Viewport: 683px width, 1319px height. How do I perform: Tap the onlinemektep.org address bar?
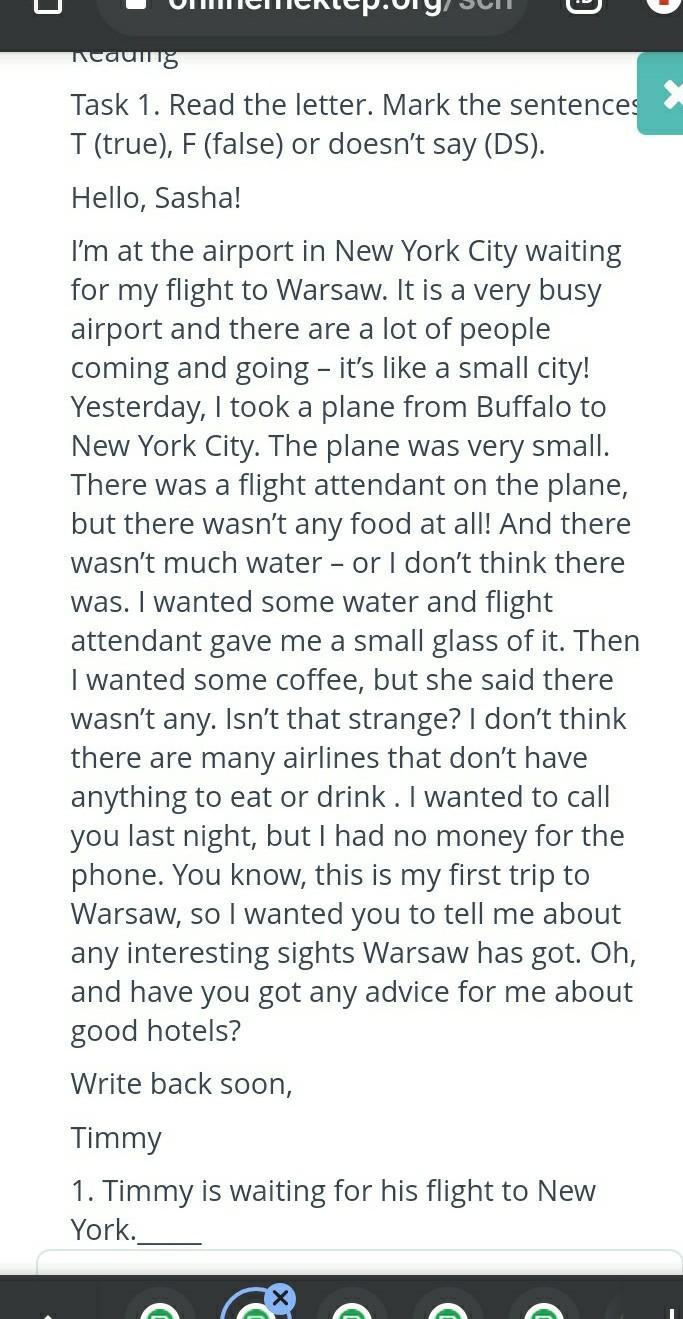[312, 8]
